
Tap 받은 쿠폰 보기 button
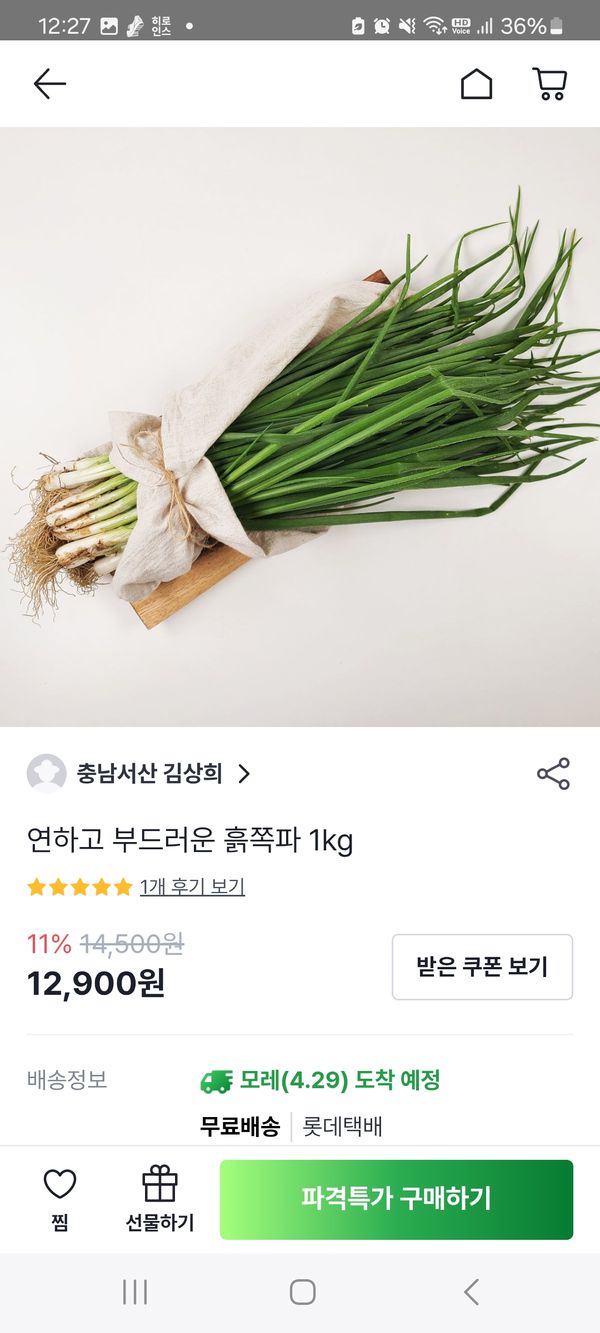pos(482,967)
